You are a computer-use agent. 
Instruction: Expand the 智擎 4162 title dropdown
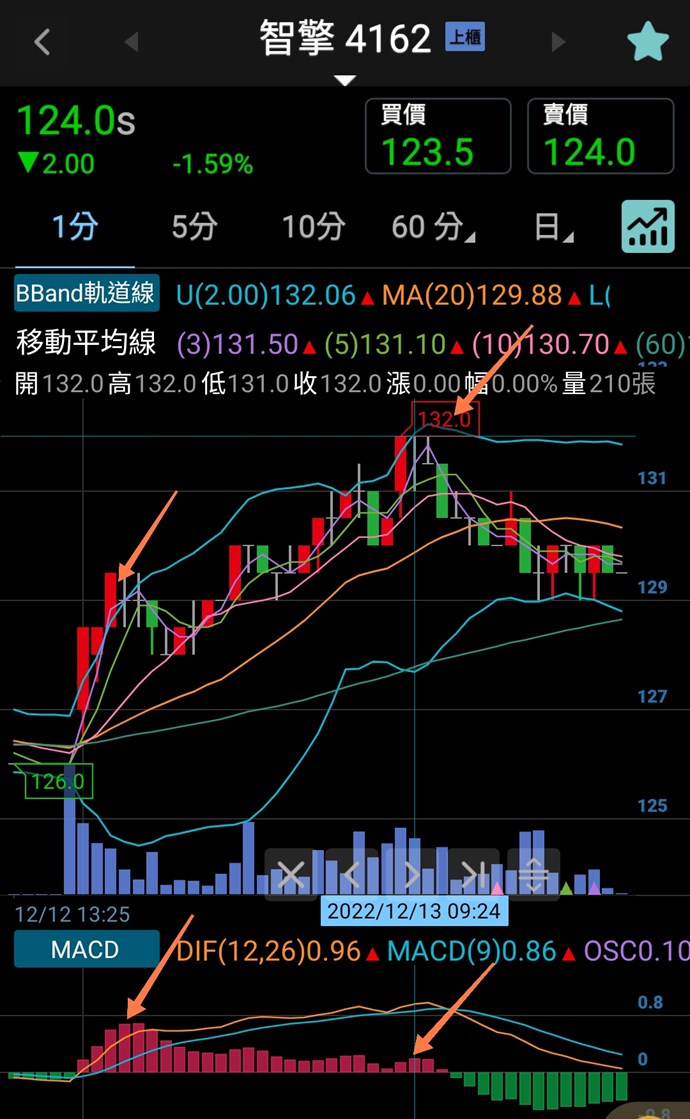[345, 79]
